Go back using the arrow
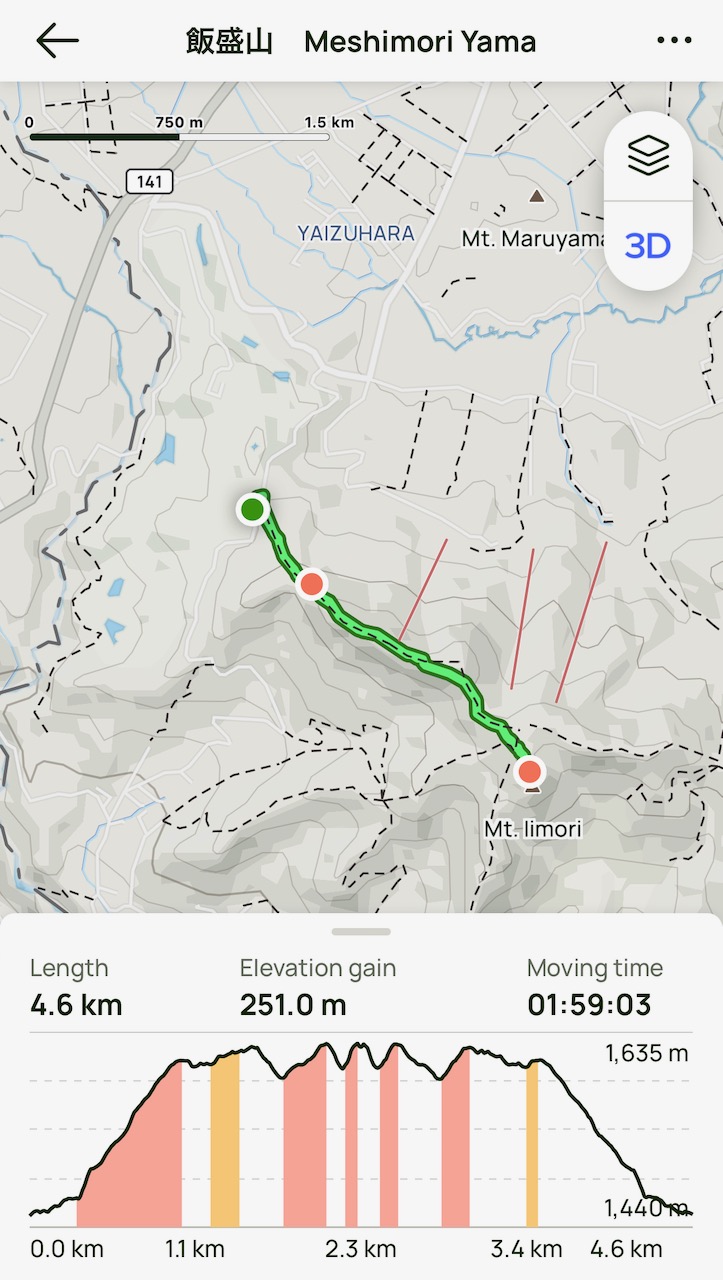The width and height of the screenshot is (723, 1280). point(57,41)
